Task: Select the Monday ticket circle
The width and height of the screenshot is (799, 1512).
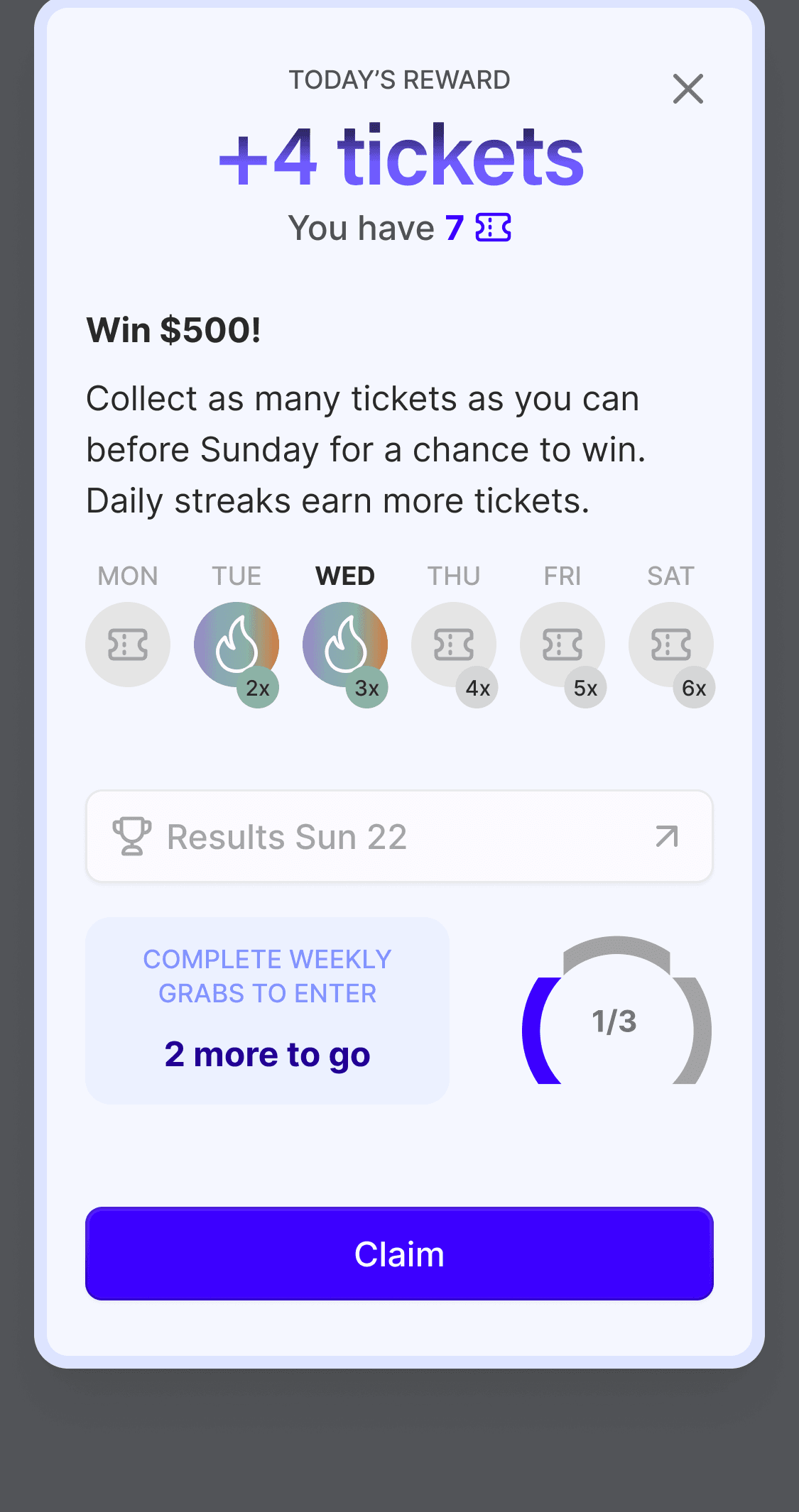Action: tap(127, 644)
